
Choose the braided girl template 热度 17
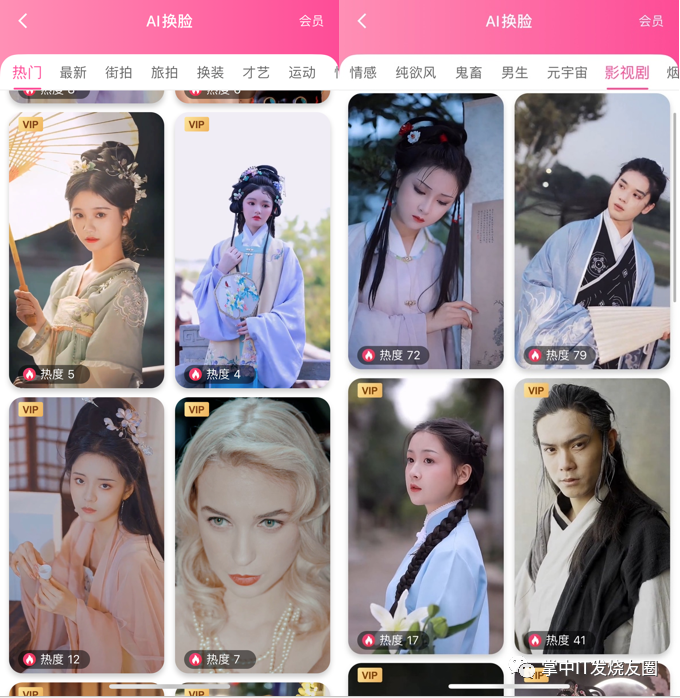pos(426,515)
